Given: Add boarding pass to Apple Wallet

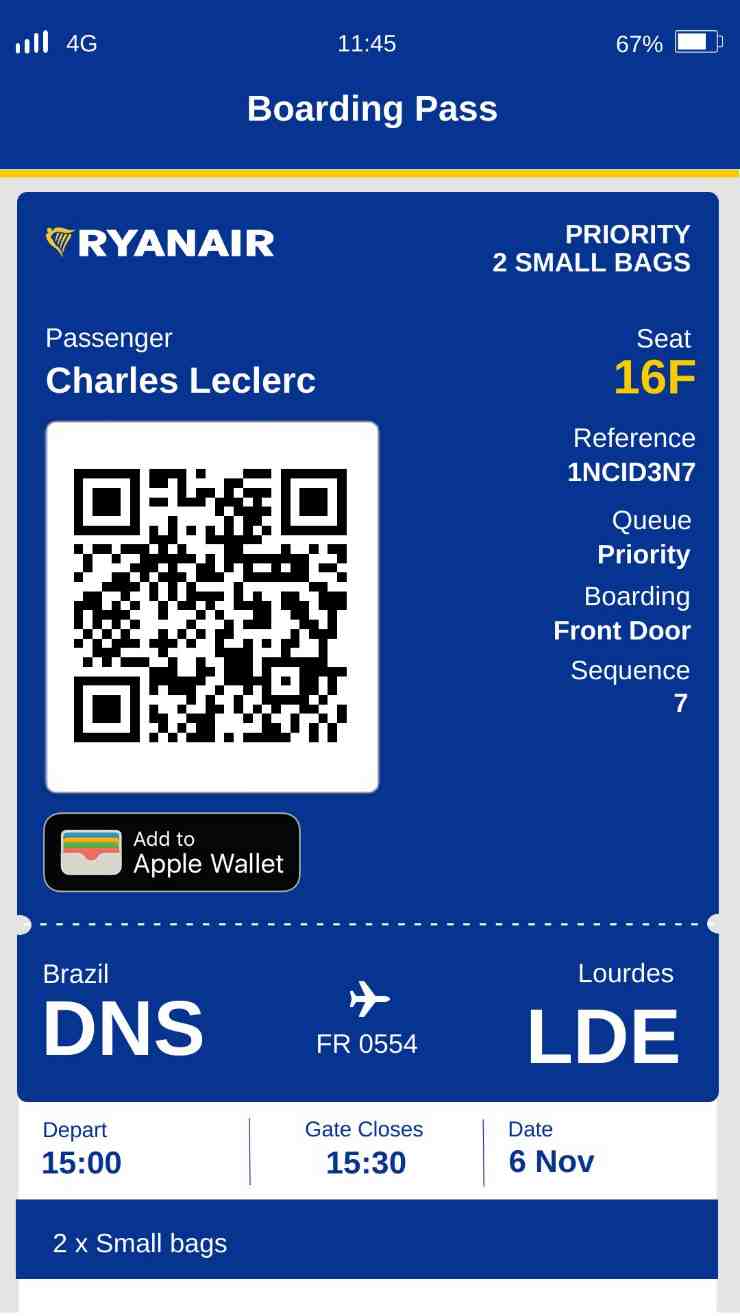Looking at the screenshot, I should 172,852.
